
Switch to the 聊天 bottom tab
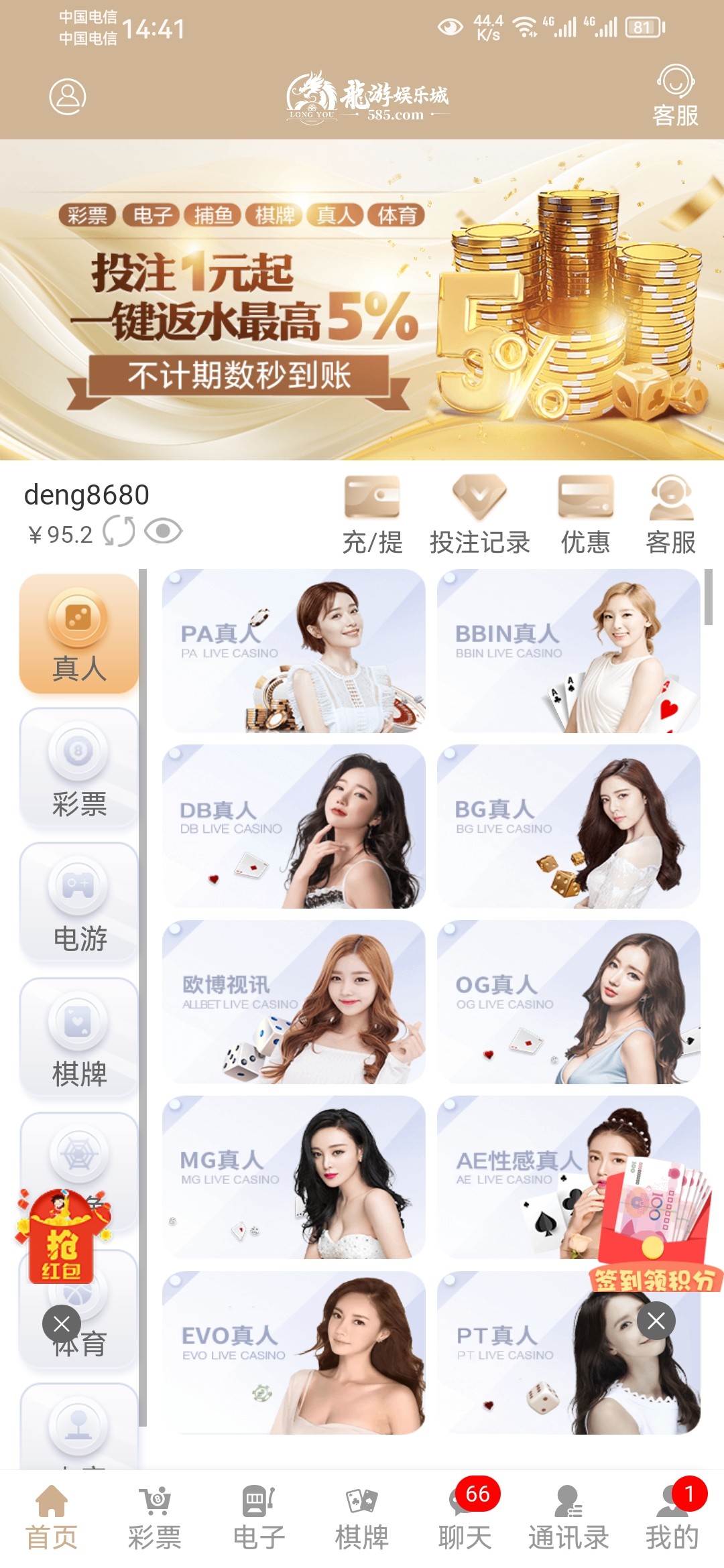coord(465,1520)
